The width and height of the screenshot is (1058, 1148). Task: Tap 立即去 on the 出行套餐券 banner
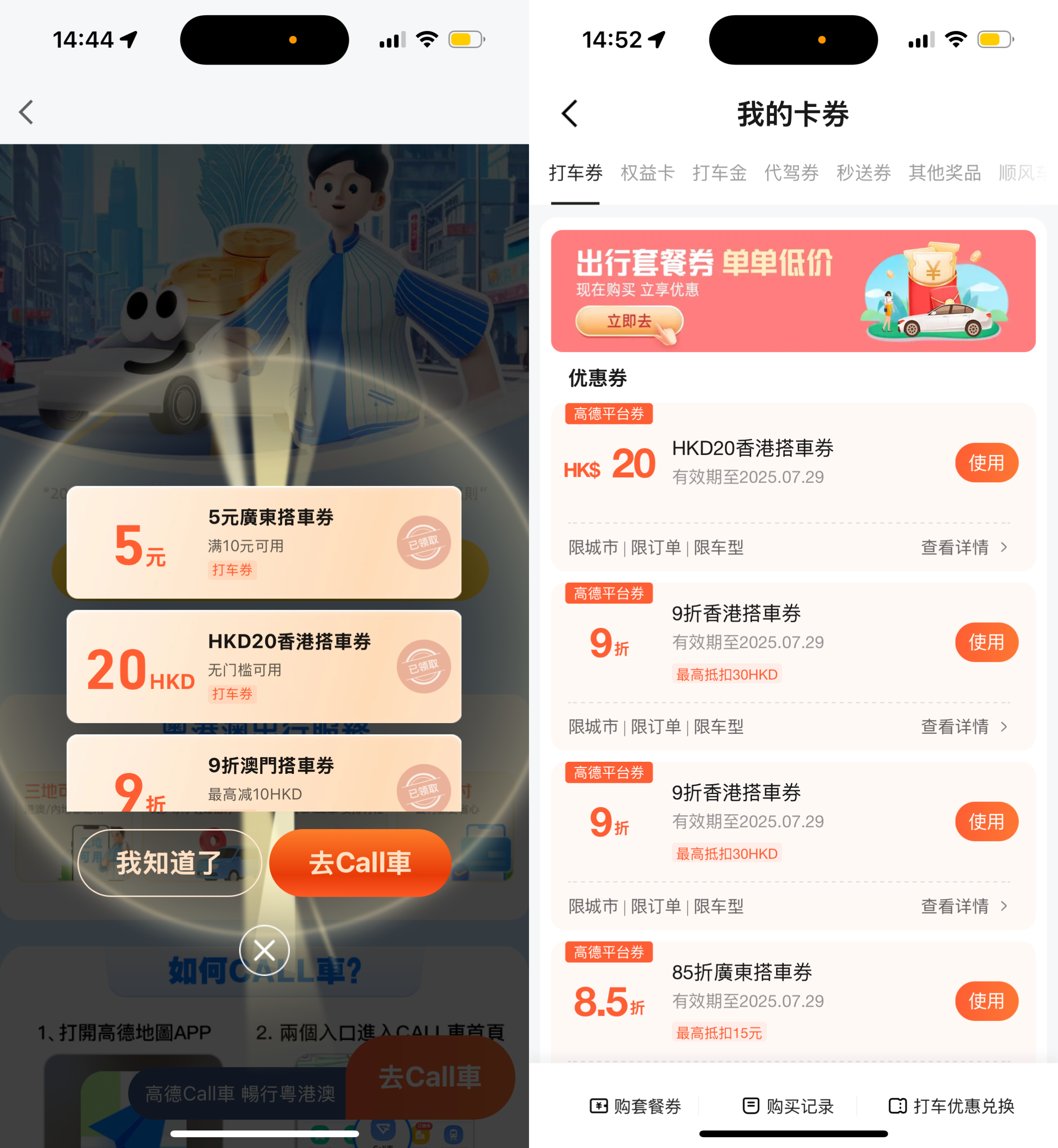point(629,321)
